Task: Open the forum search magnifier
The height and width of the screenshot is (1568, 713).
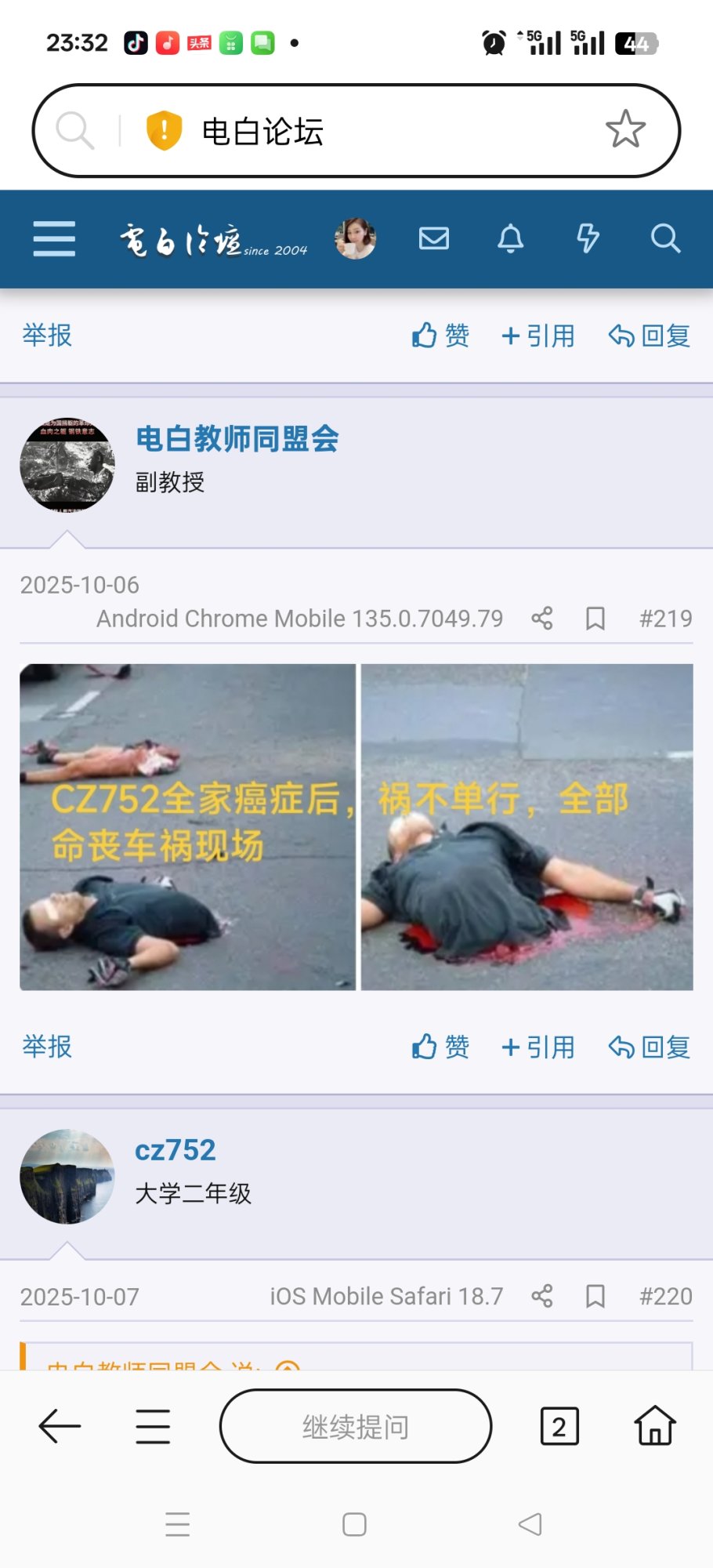Action: (x=665, y=238)
